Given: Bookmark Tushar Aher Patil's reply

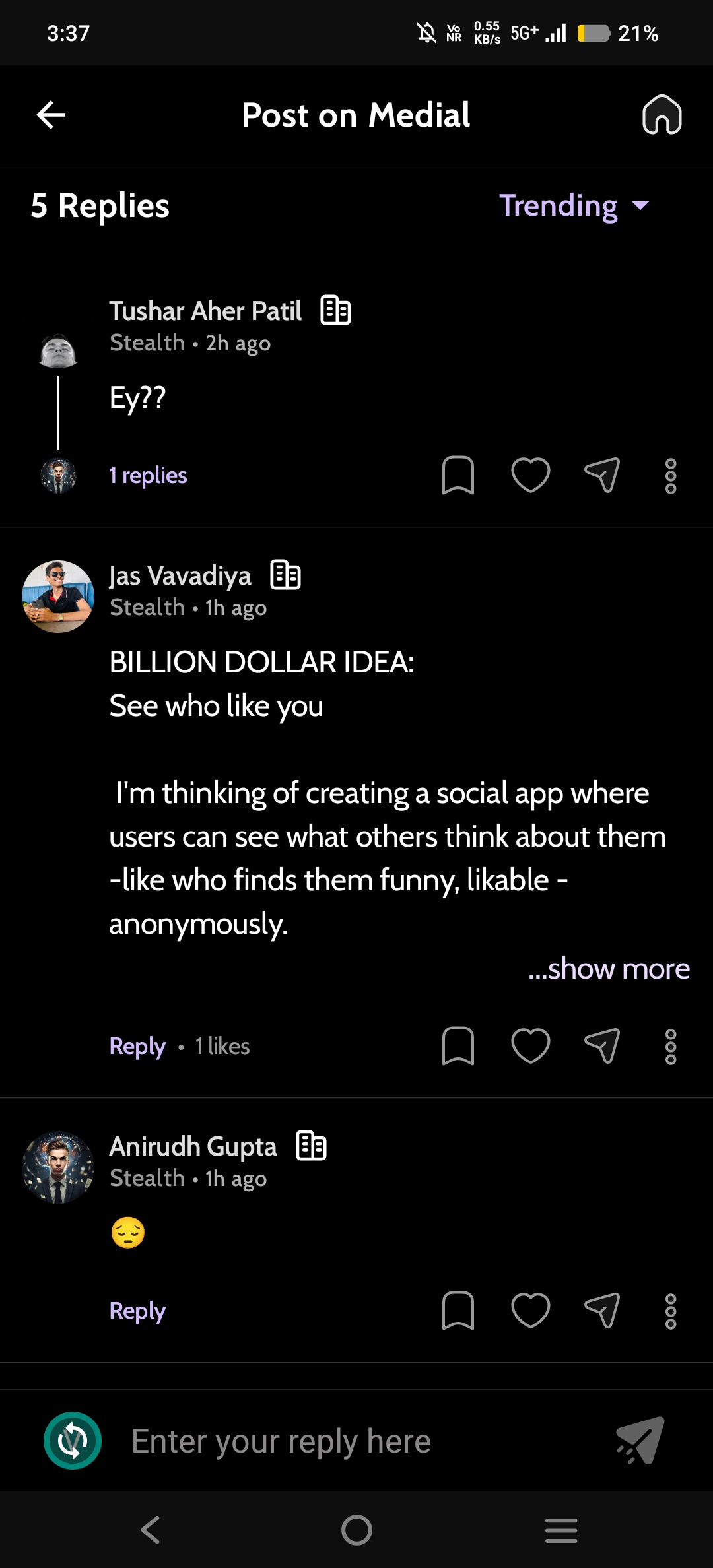Looking at the screenshot, I should point(458,475).
